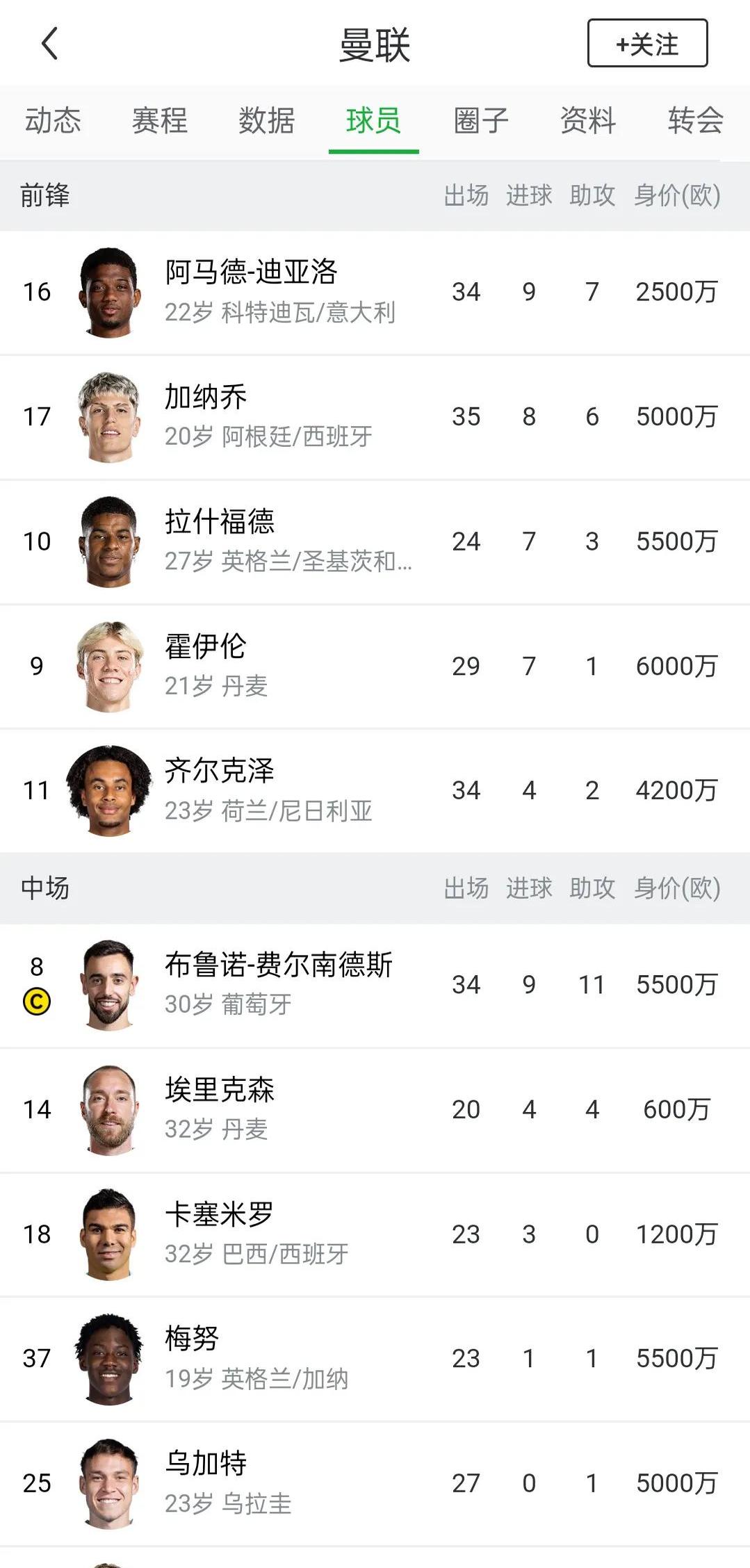Switch to the 动态 tab
750x1568 pixels.
click(53, 120)
